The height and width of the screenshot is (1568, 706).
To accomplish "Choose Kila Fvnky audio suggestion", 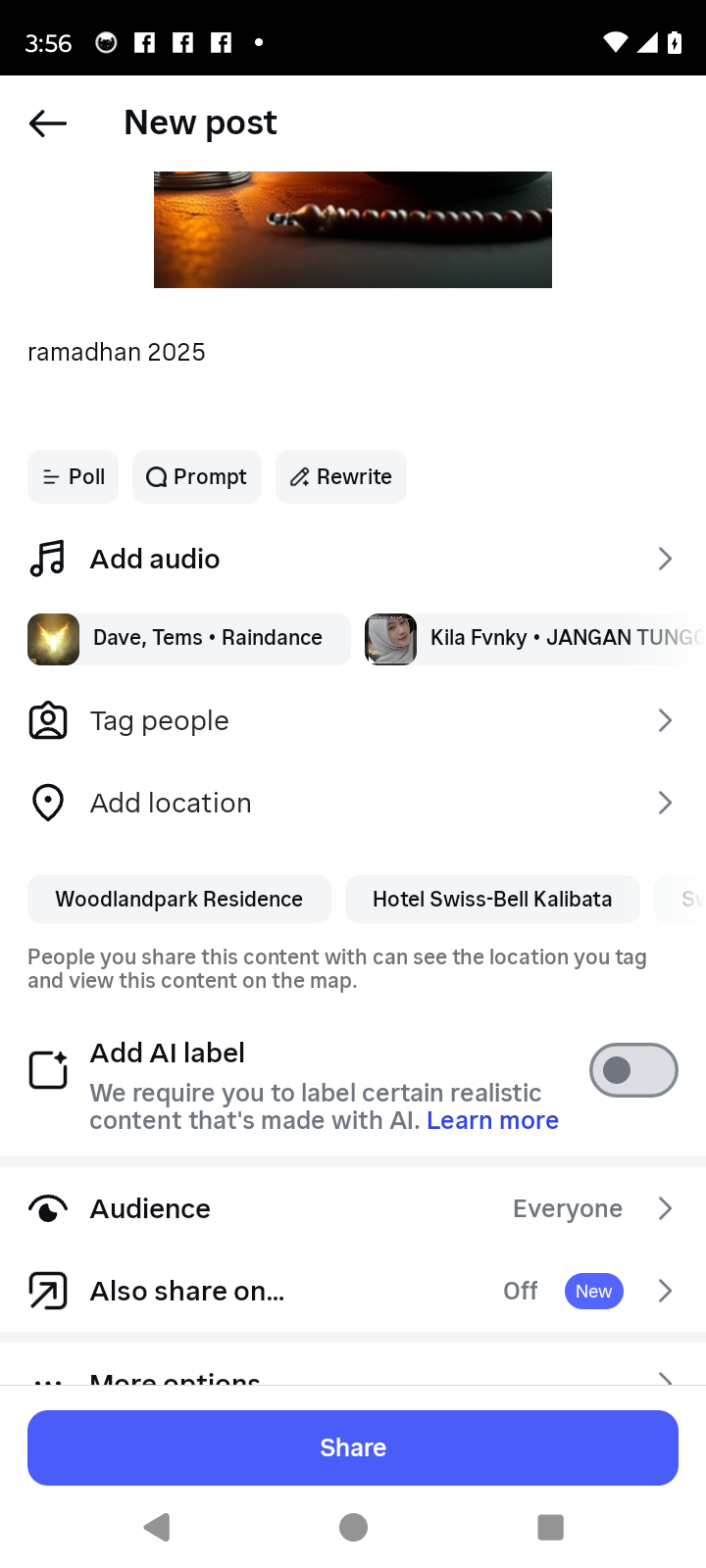I will pyautogui.click(x=534, y=639).
